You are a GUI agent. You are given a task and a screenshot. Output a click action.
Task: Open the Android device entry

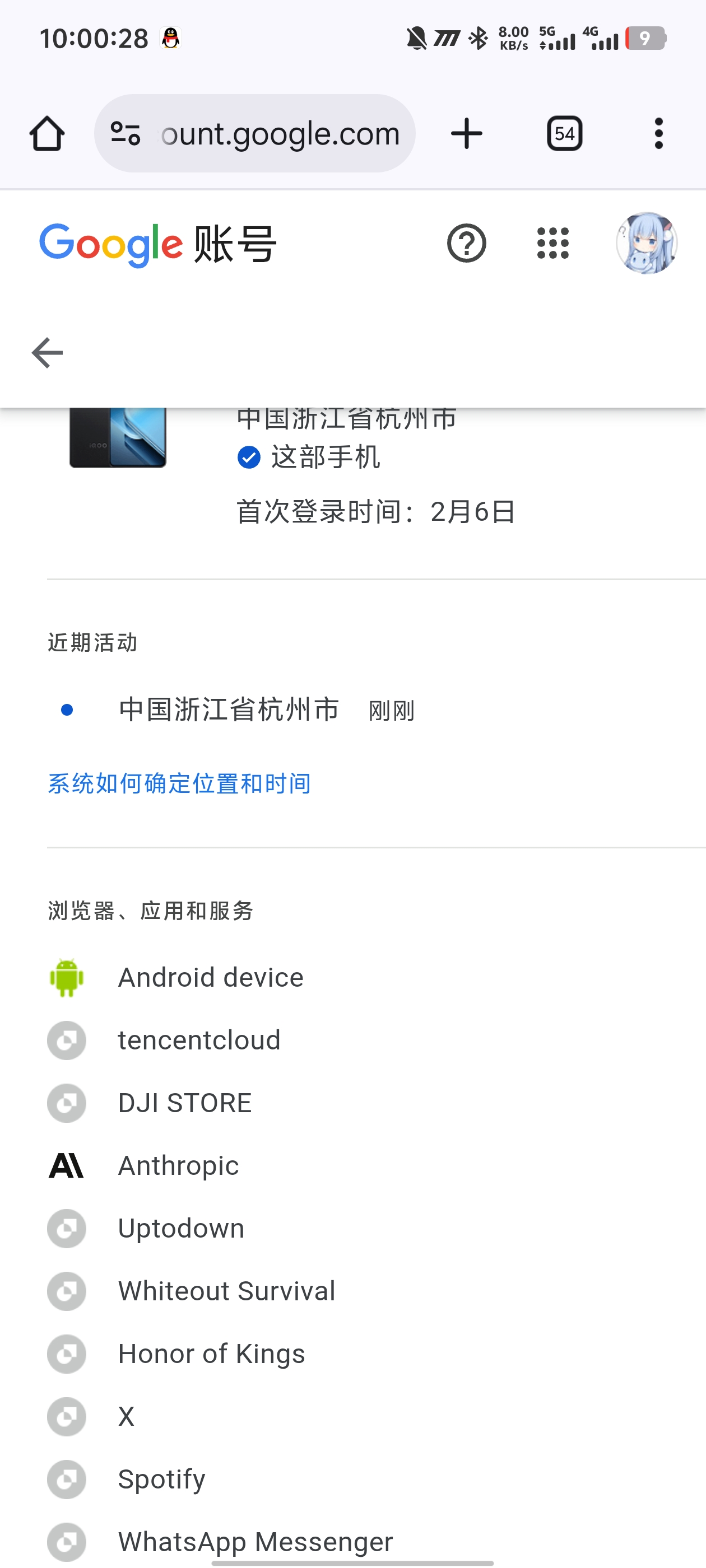click(210, 978)
